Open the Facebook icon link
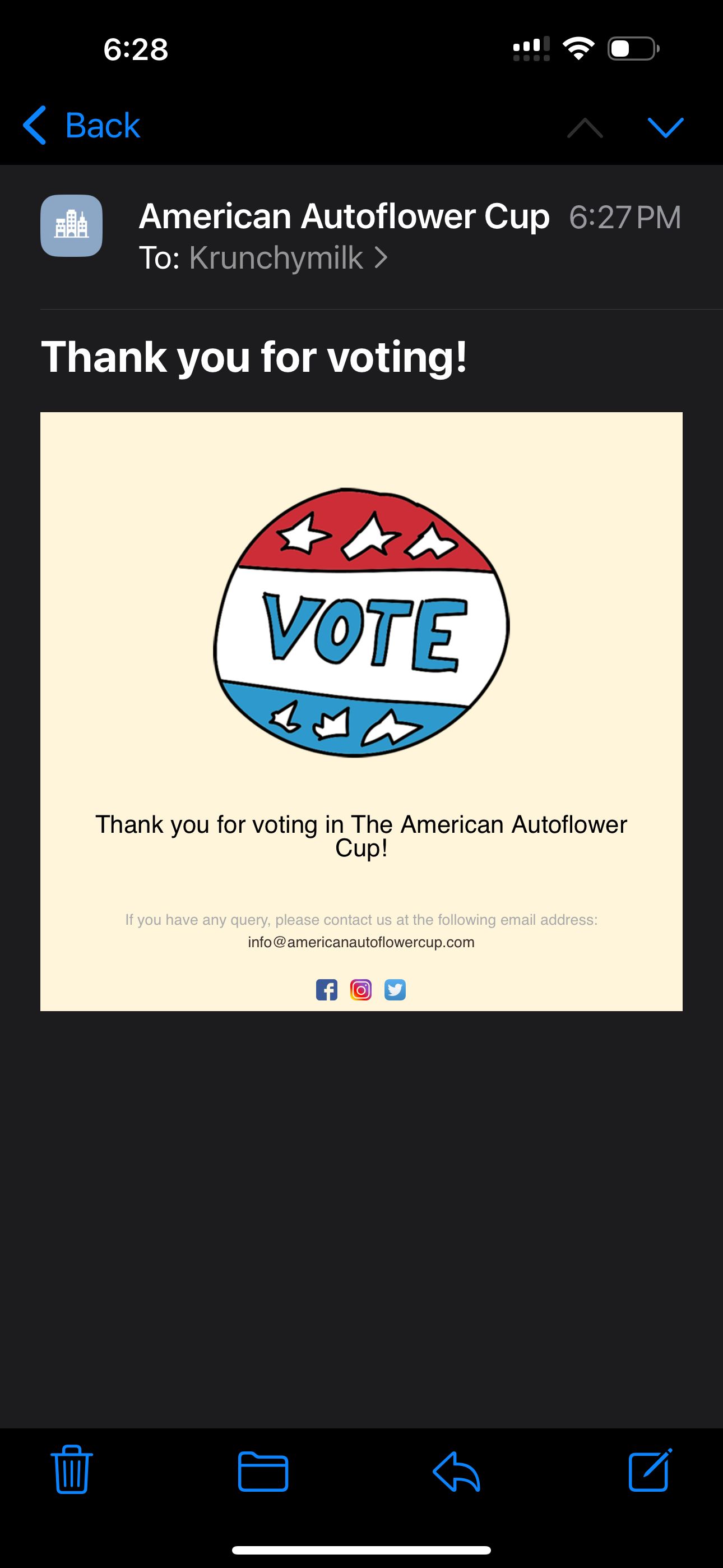 tap(327, 990)
